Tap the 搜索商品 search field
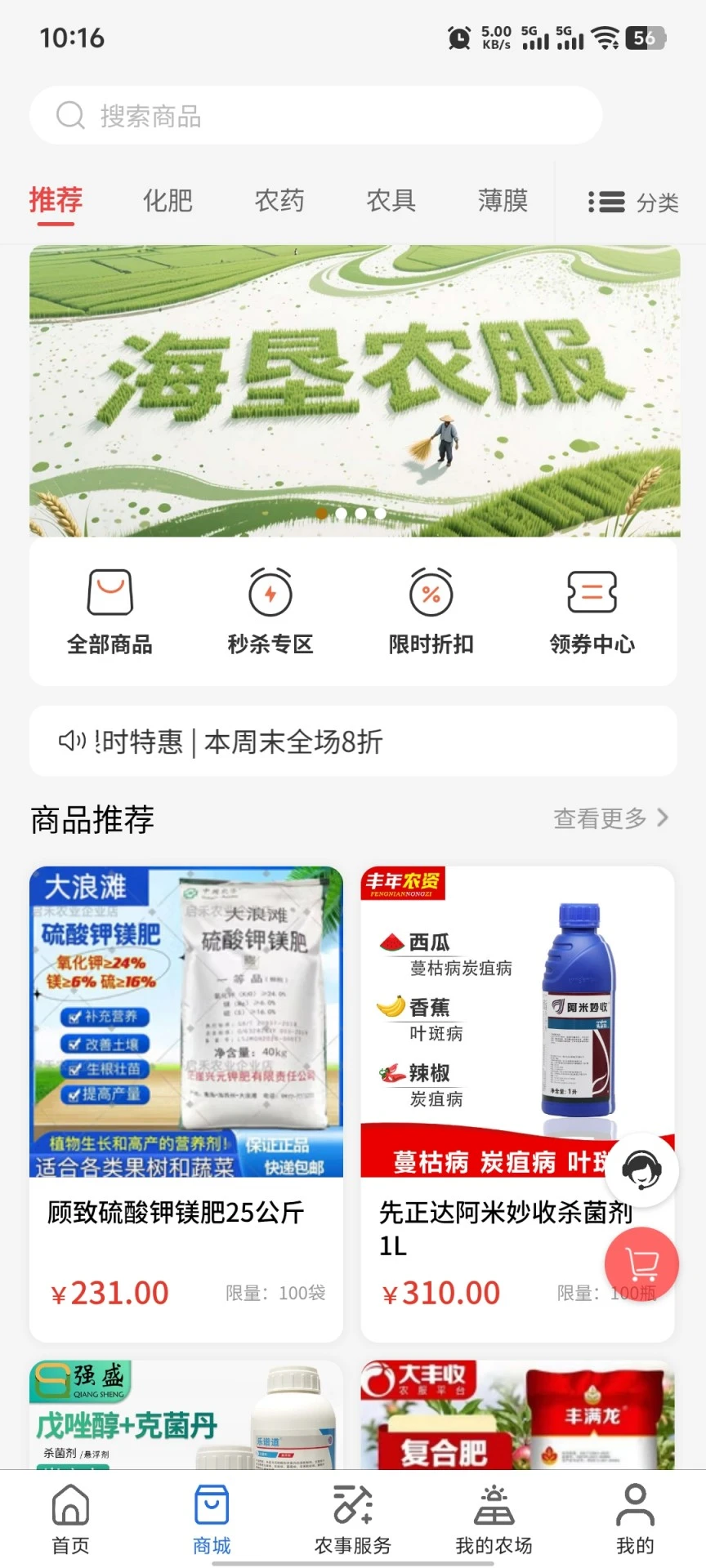This screenshot has height=1568, width=706. point(315,115)
